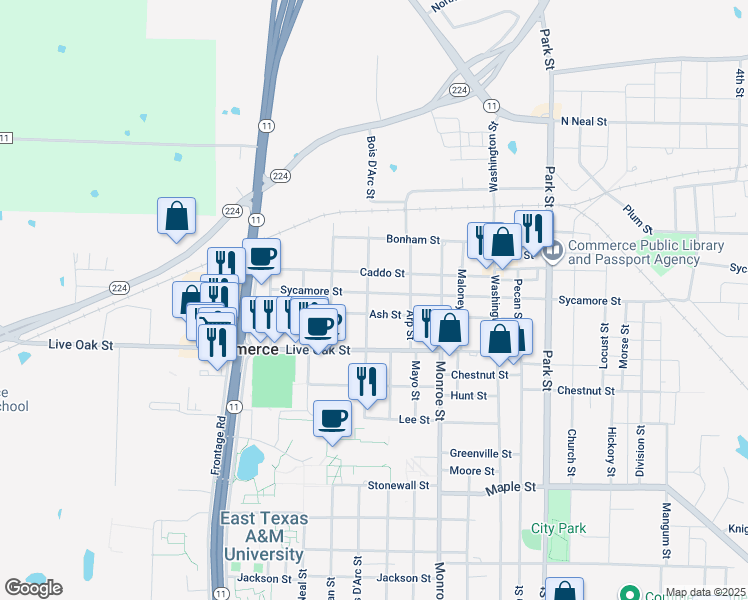The width and height of the screenshot is (748, 600).
Task: Tap the coffee cup marker on Live Oak St
Action: pos(320,326)
